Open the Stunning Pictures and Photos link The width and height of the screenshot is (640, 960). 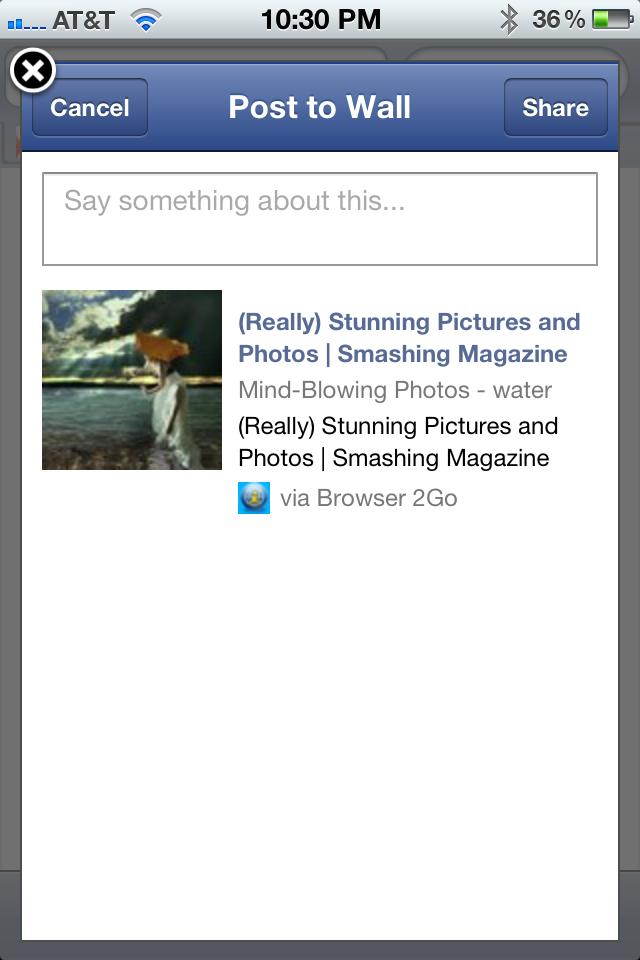pyautogui.click(x=408, y=338)
